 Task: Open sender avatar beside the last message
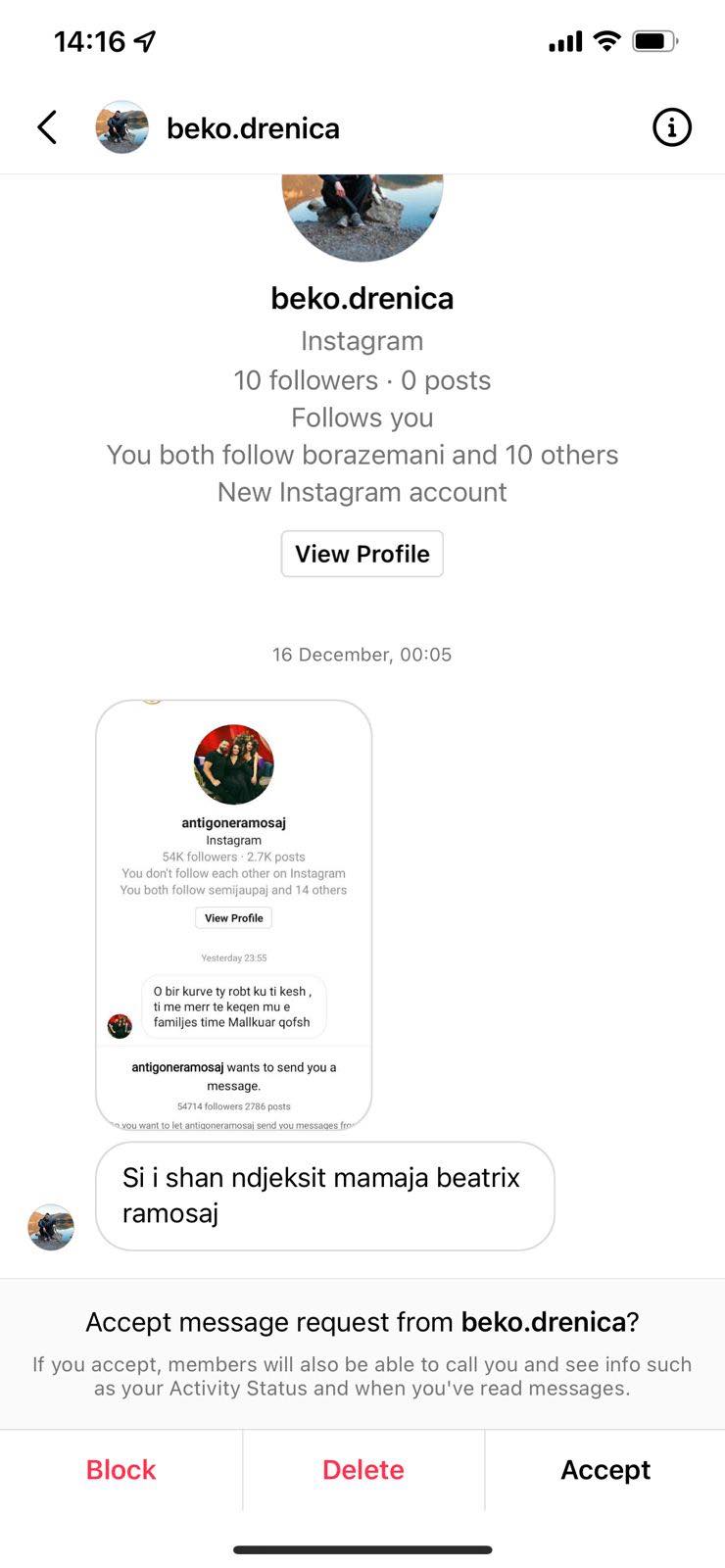point(51,1227)
